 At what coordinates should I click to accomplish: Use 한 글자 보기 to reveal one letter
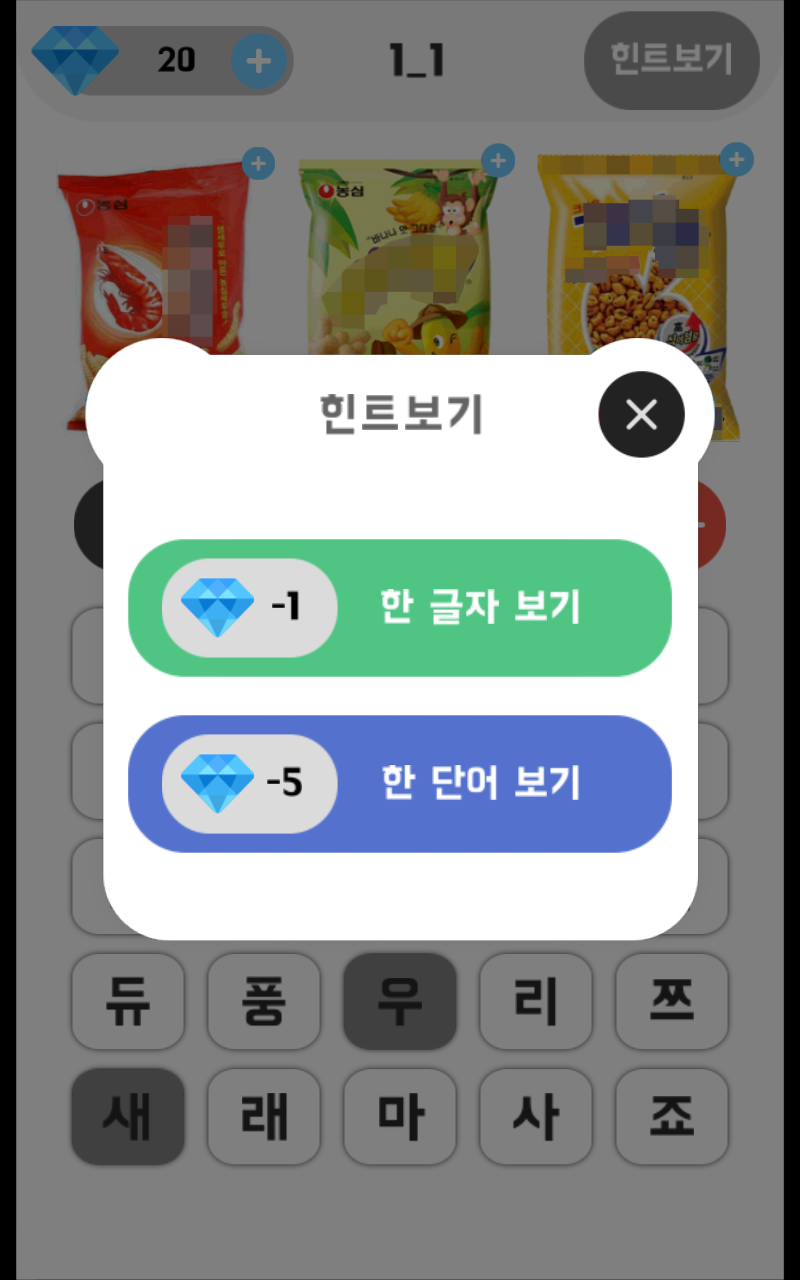pos(480,608)
